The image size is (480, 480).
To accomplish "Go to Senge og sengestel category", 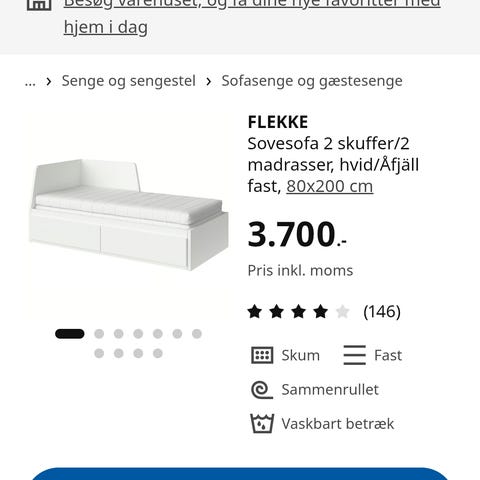I will [x=129, y=81].
